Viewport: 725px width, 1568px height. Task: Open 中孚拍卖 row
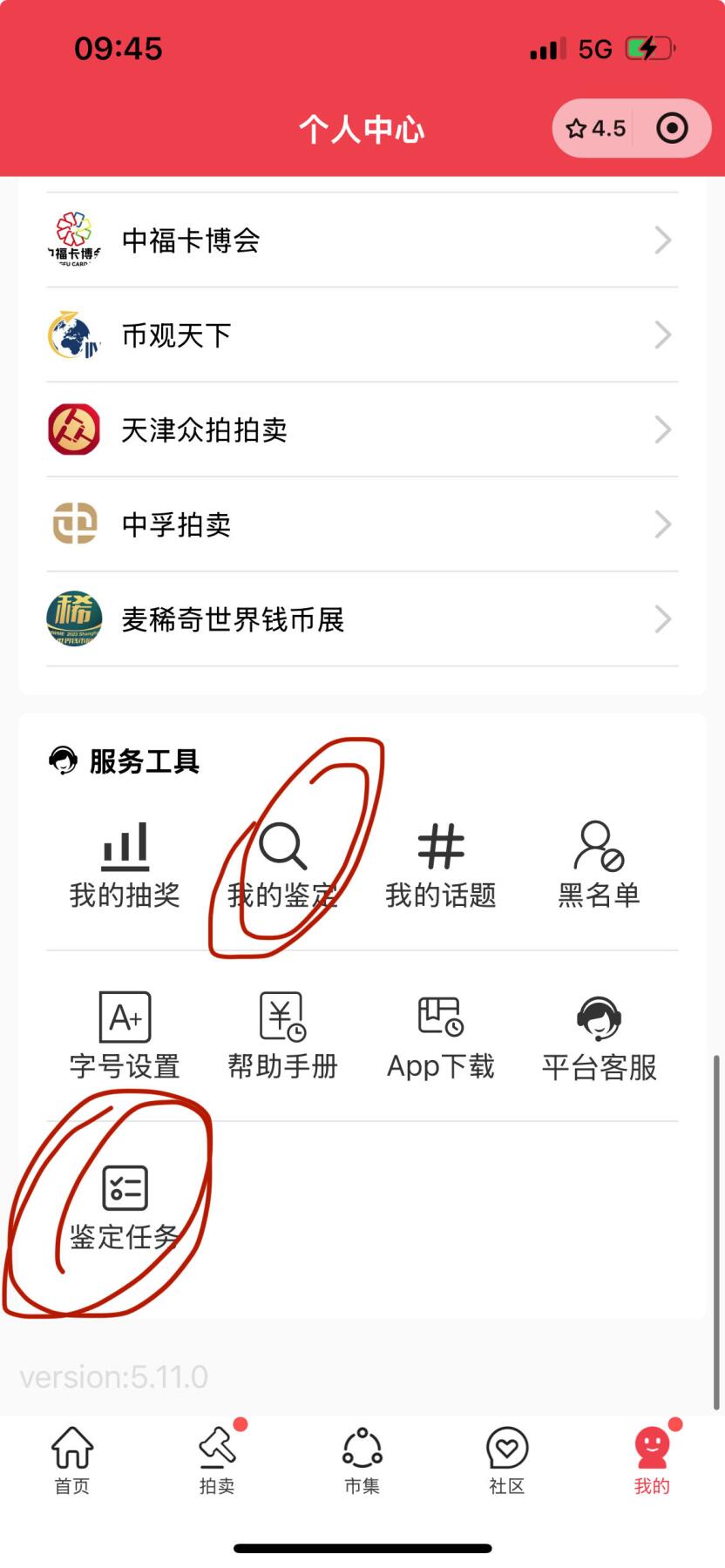[362, 524]
